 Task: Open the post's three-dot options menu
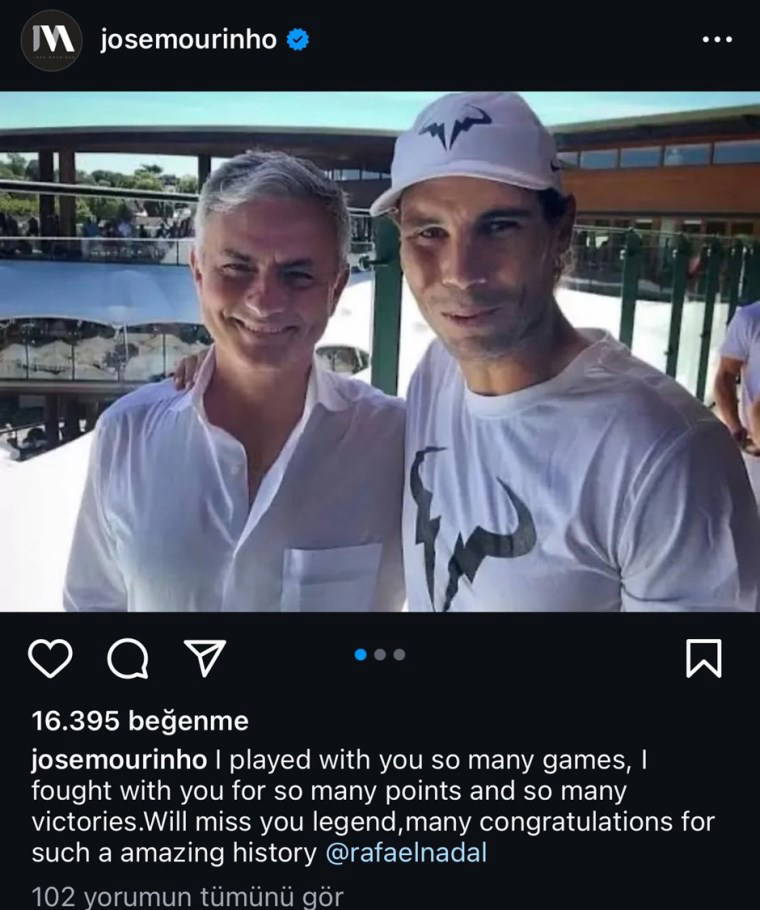(717, 40)
